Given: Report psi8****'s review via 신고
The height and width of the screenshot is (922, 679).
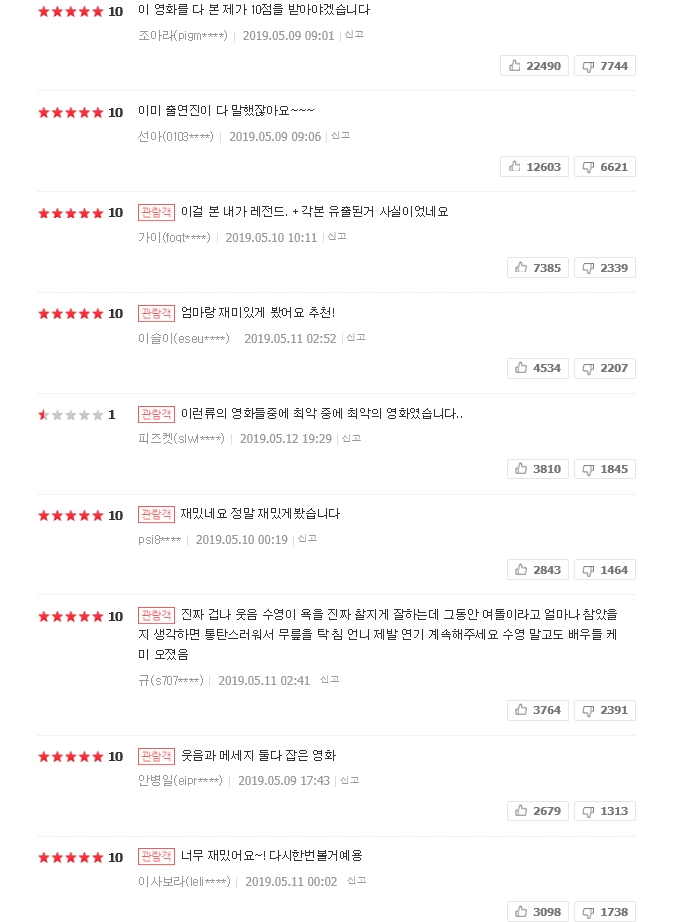Looking at the screenshot, I should 307,539.
